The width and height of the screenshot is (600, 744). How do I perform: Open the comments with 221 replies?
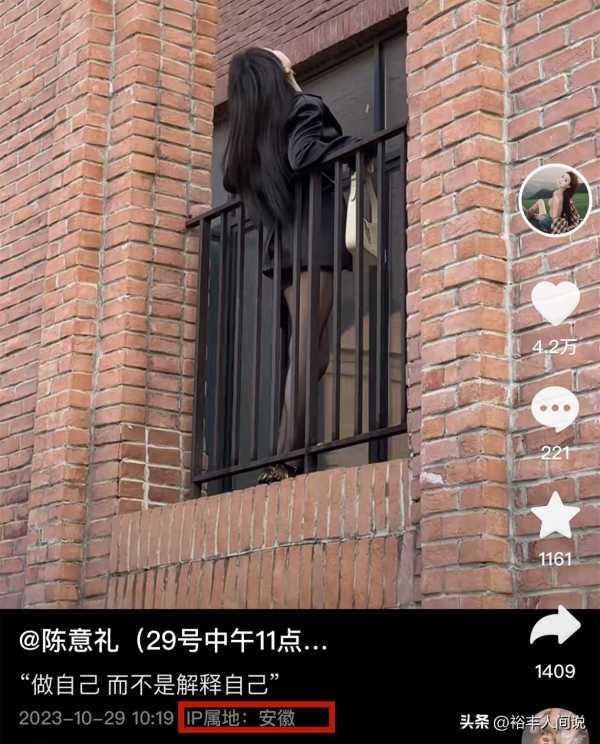pos(555,409)
